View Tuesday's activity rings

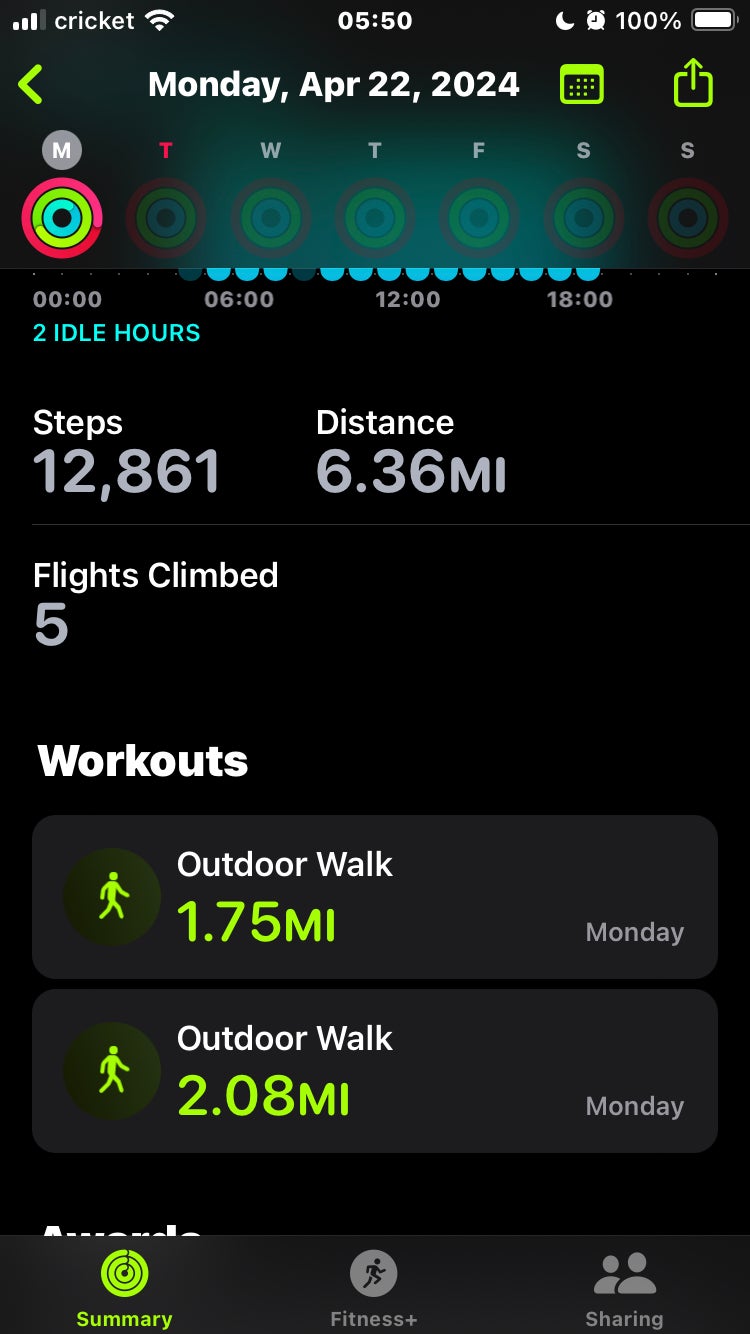pos(166,217)
